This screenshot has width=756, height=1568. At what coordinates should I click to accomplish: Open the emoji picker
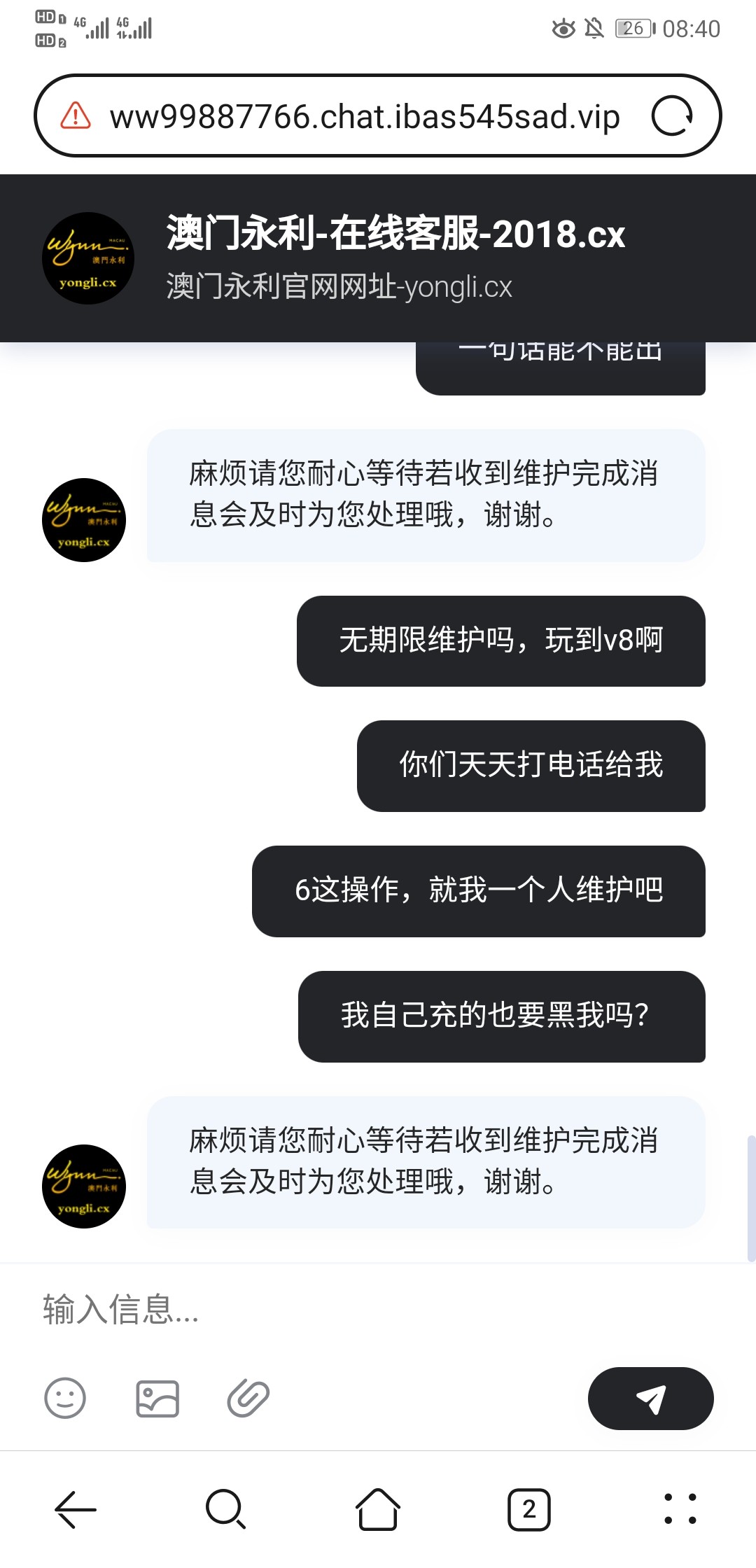(x=65, y=1399)
